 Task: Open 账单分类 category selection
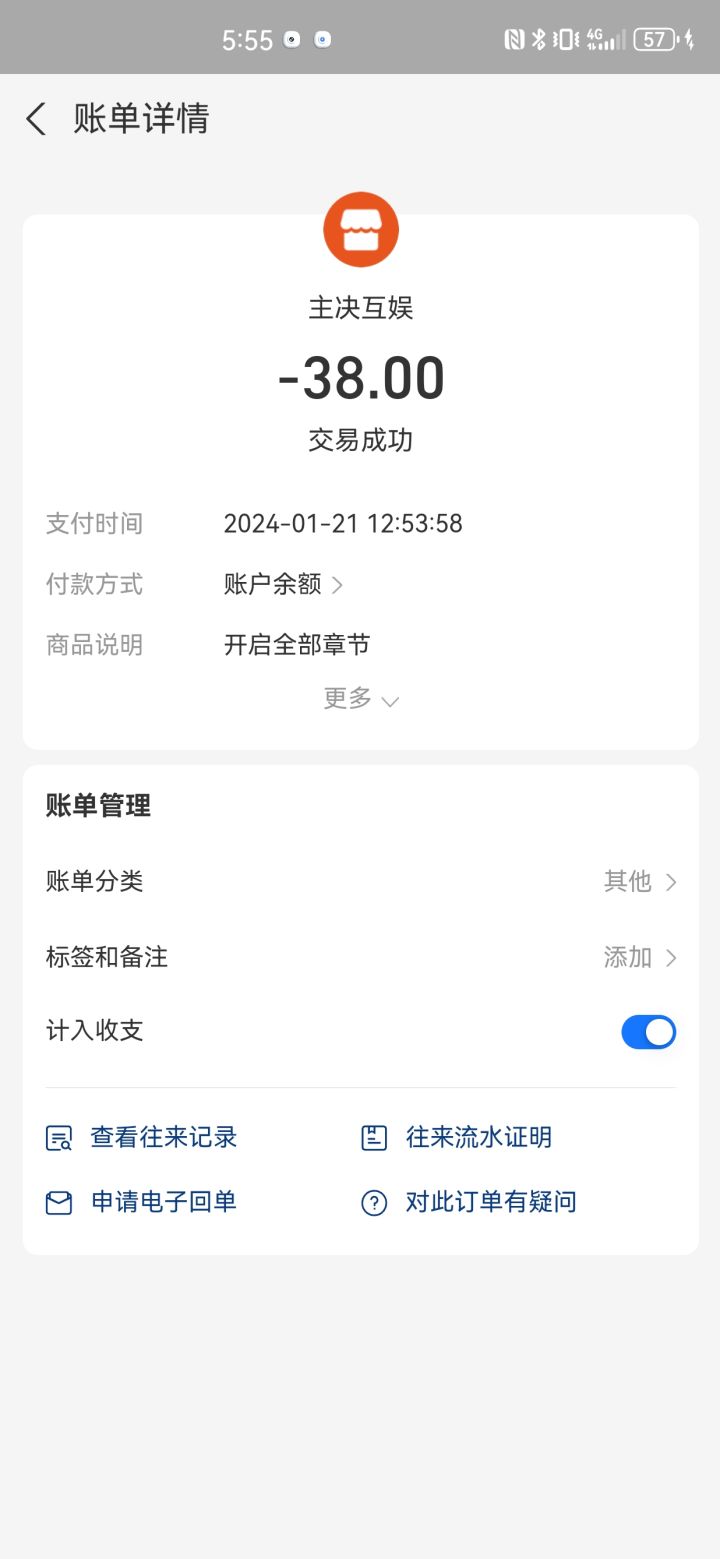361,881
